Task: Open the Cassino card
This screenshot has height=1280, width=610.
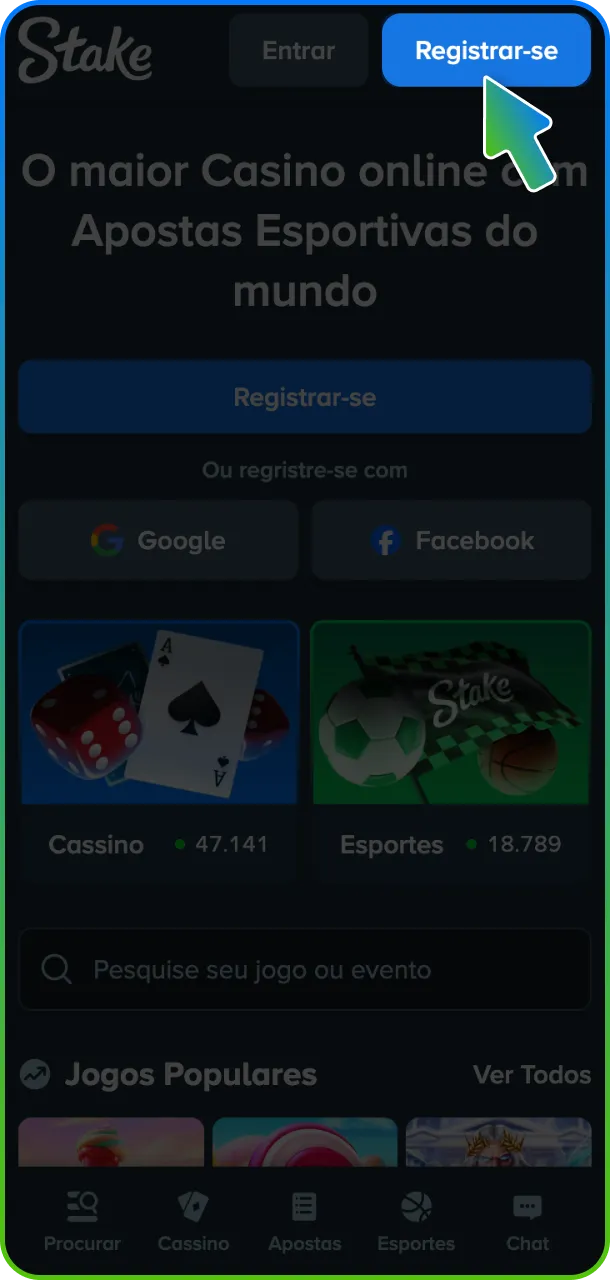Action: pos(158,750)
